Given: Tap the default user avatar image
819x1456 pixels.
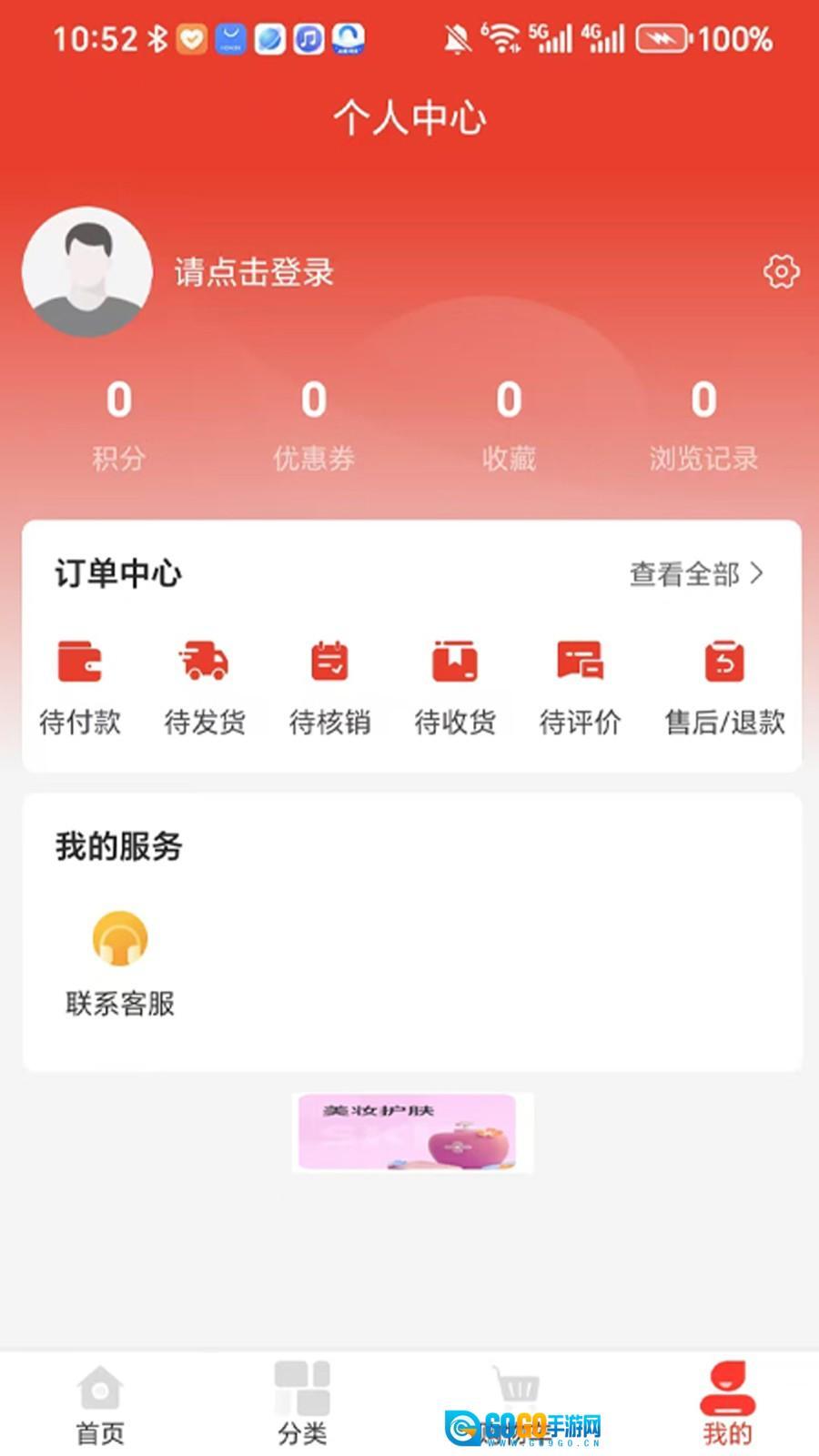Looking at the screenshot, I should [x=87, y=273].
